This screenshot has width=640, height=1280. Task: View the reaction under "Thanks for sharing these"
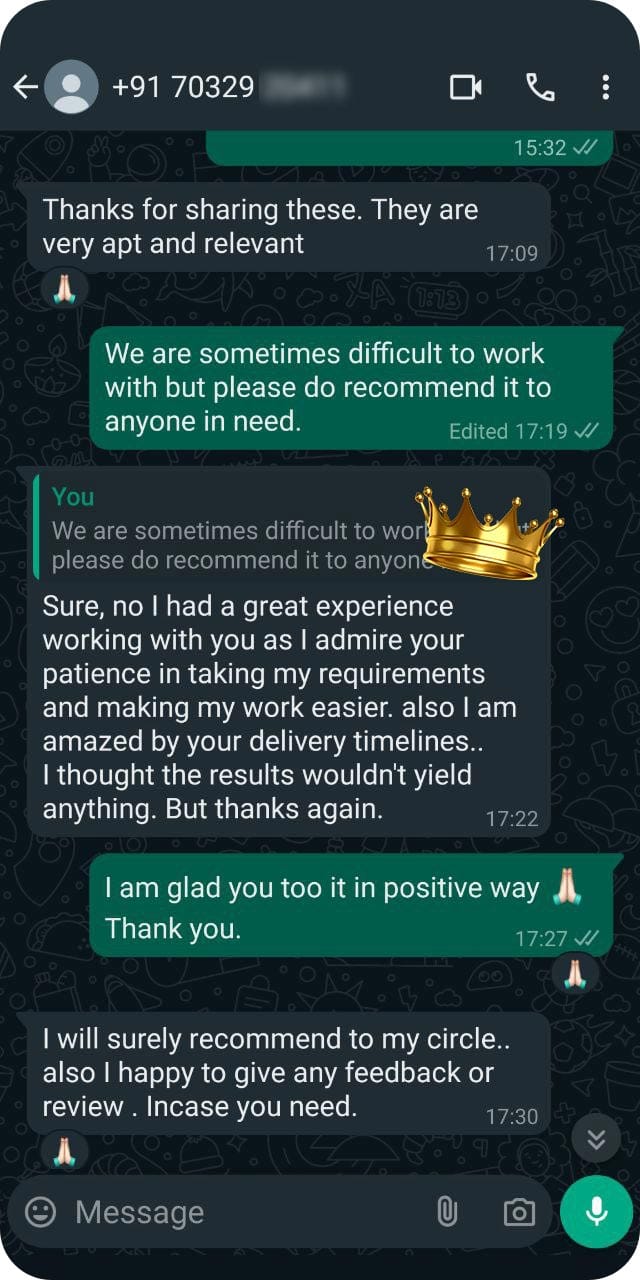click(64, 289)
